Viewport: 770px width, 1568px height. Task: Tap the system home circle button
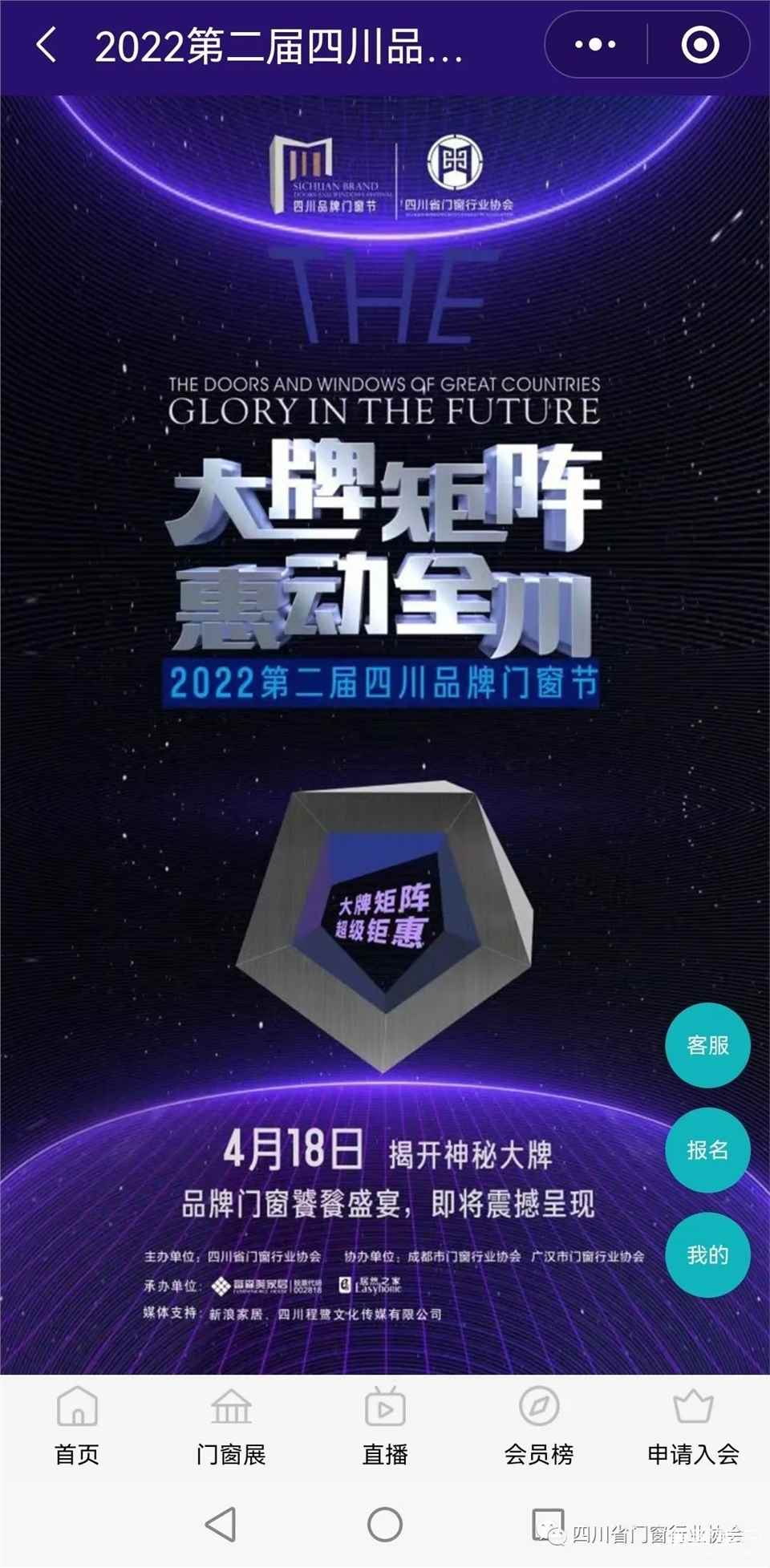click(385, 1524)
